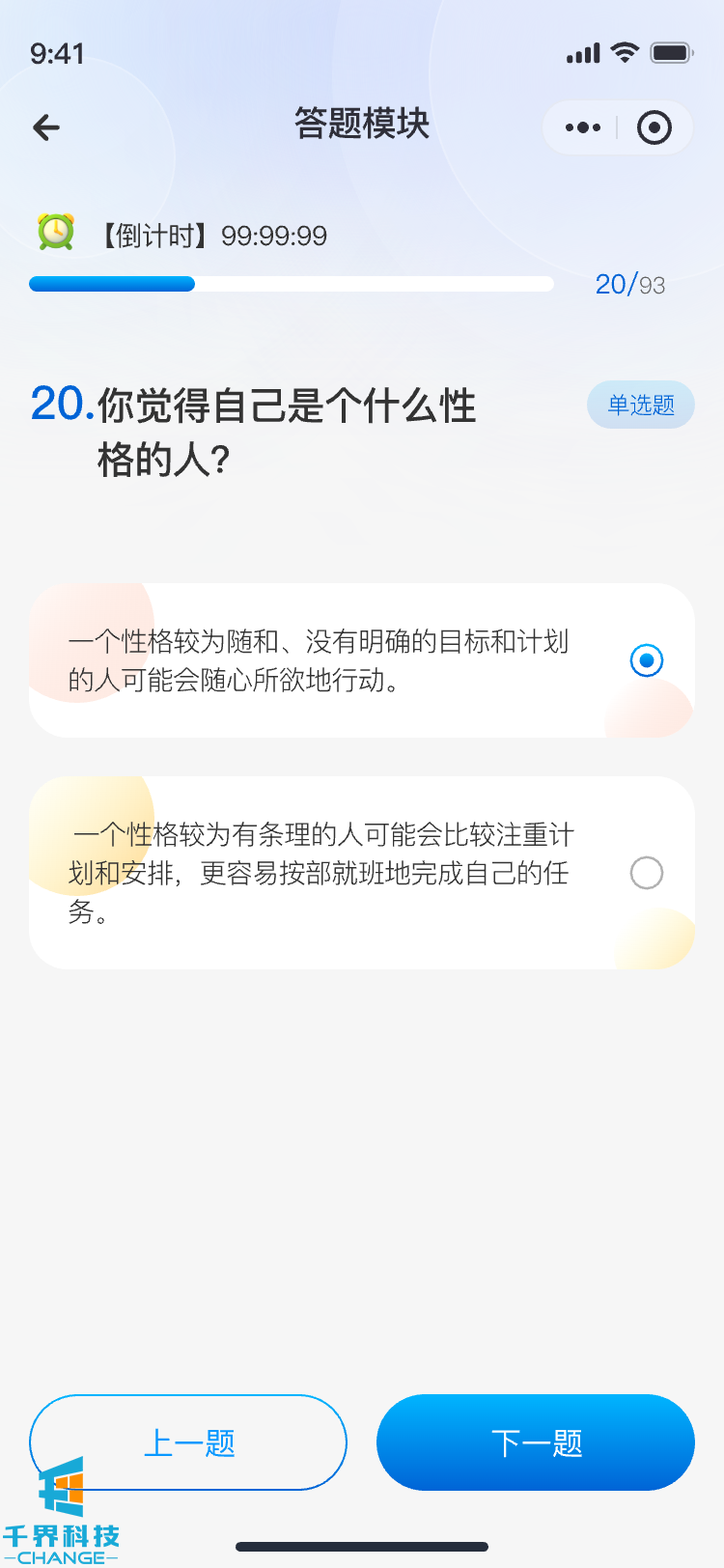Continue to next question with 下一题

(536, 1442)
